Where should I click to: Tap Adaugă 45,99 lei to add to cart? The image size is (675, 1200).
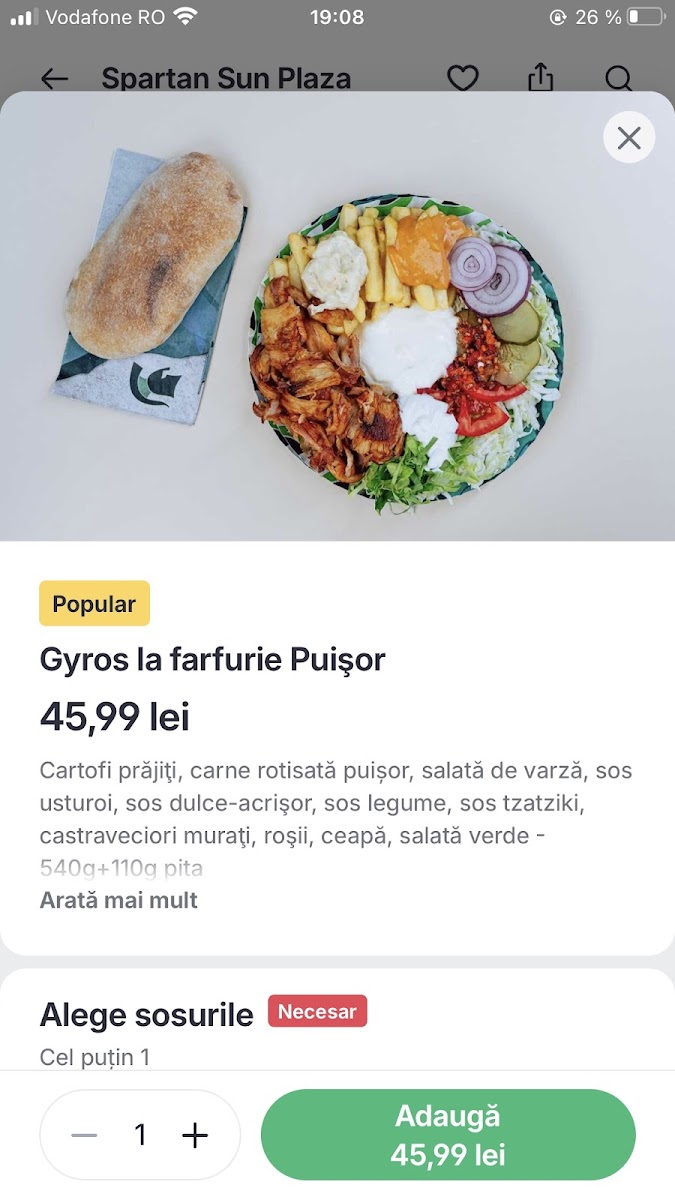pos(448,1135)
